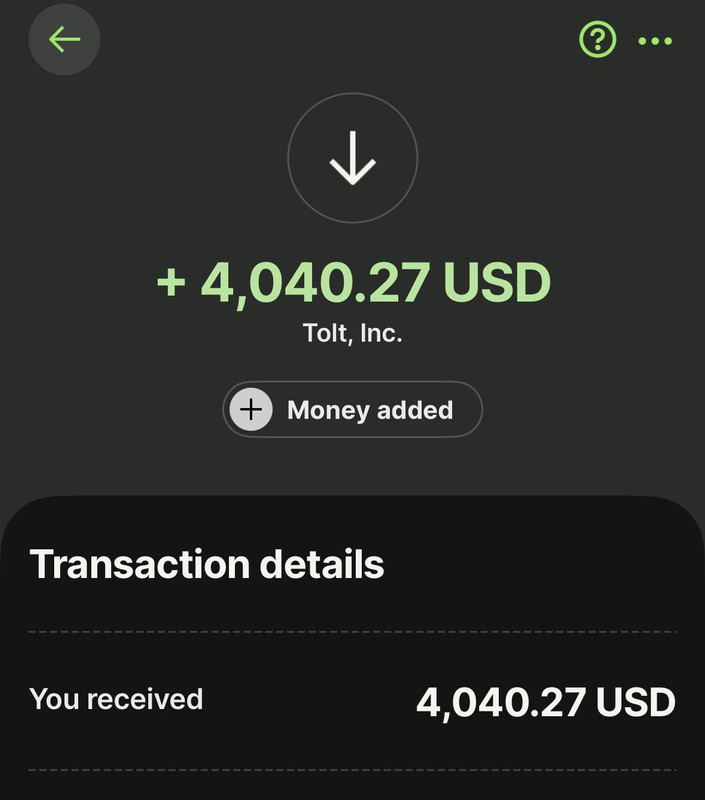Go back using the green arrow
Viewport: 705px width, 800px height.
(64, 40)
